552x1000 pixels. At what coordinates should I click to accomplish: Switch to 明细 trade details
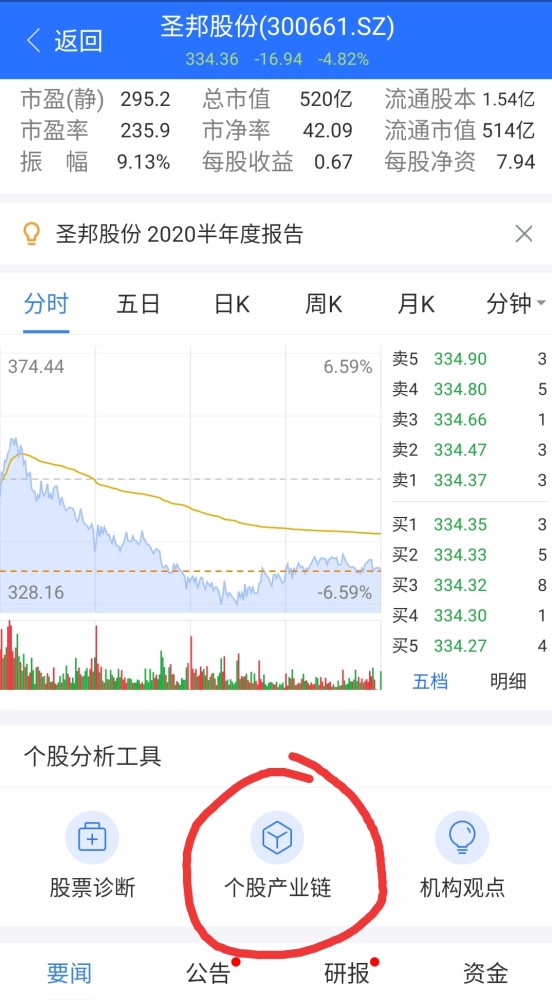pos(507,681)
